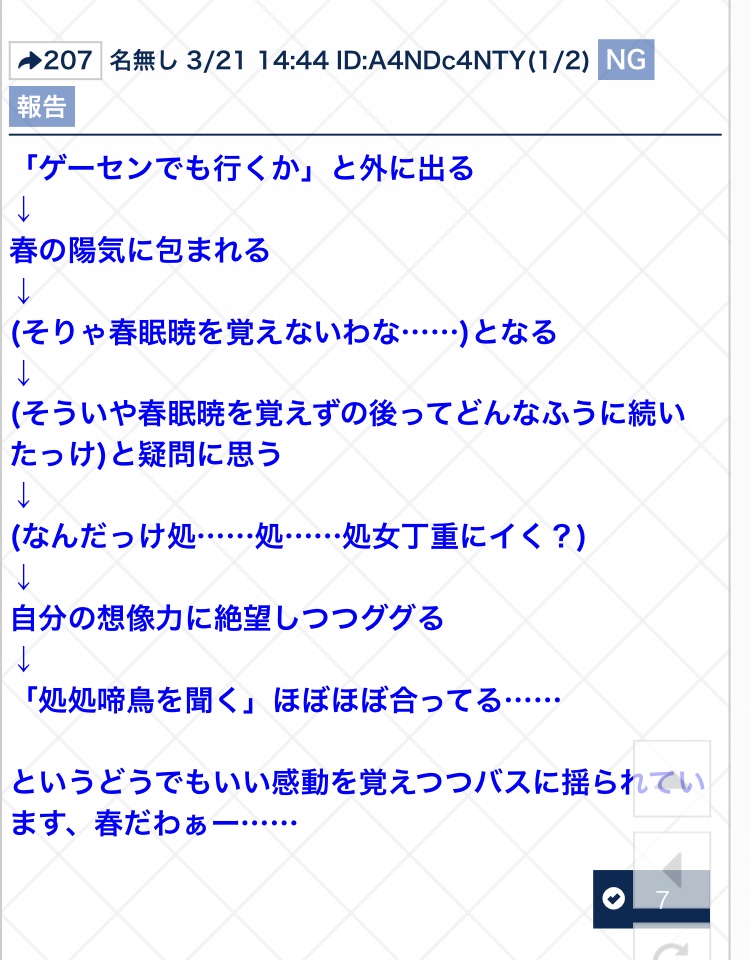The height and width of the screenshot is (960, 750).
Task: Report this post with 報告
Action: (41, 107)
